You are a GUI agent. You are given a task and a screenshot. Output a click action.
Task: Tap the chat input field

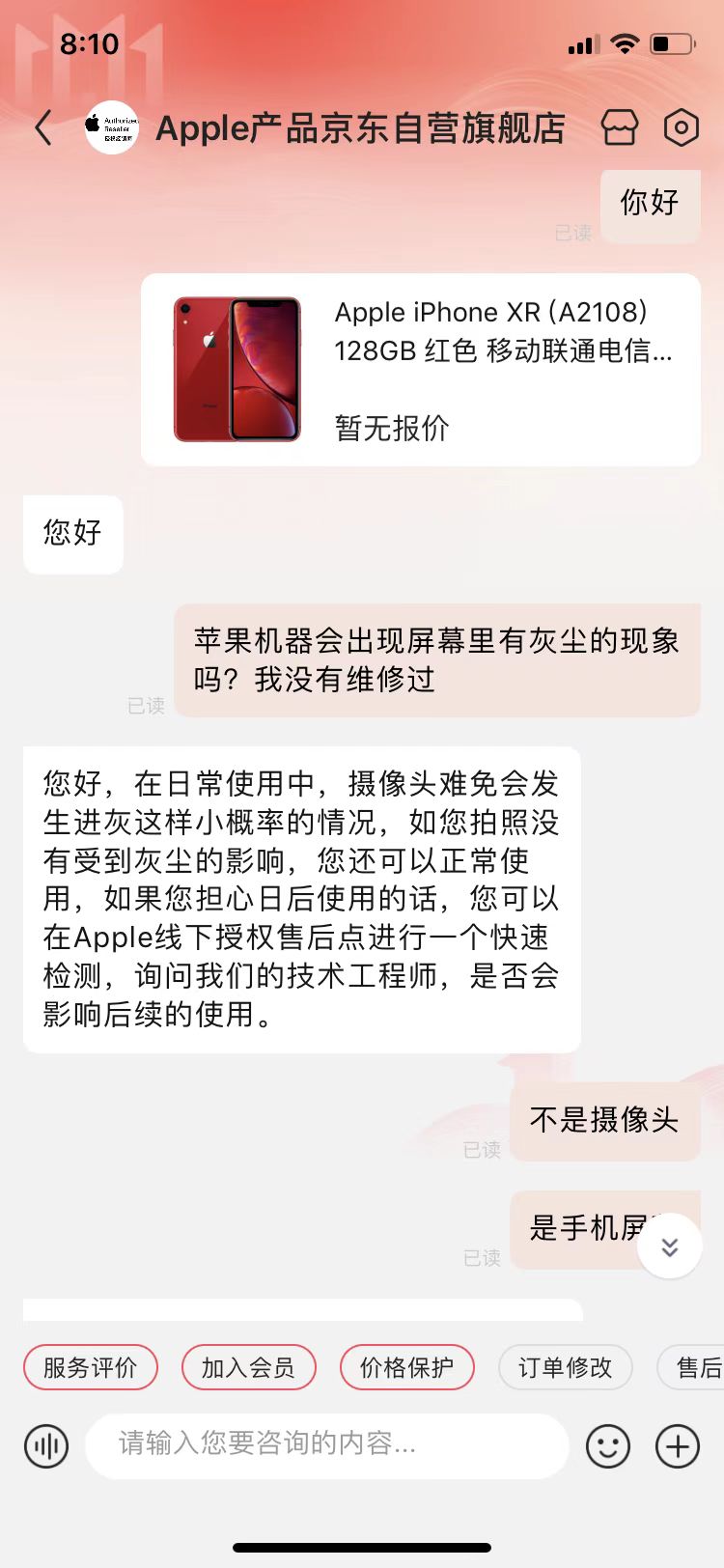pyautogui.click(x=328, y=1446)
